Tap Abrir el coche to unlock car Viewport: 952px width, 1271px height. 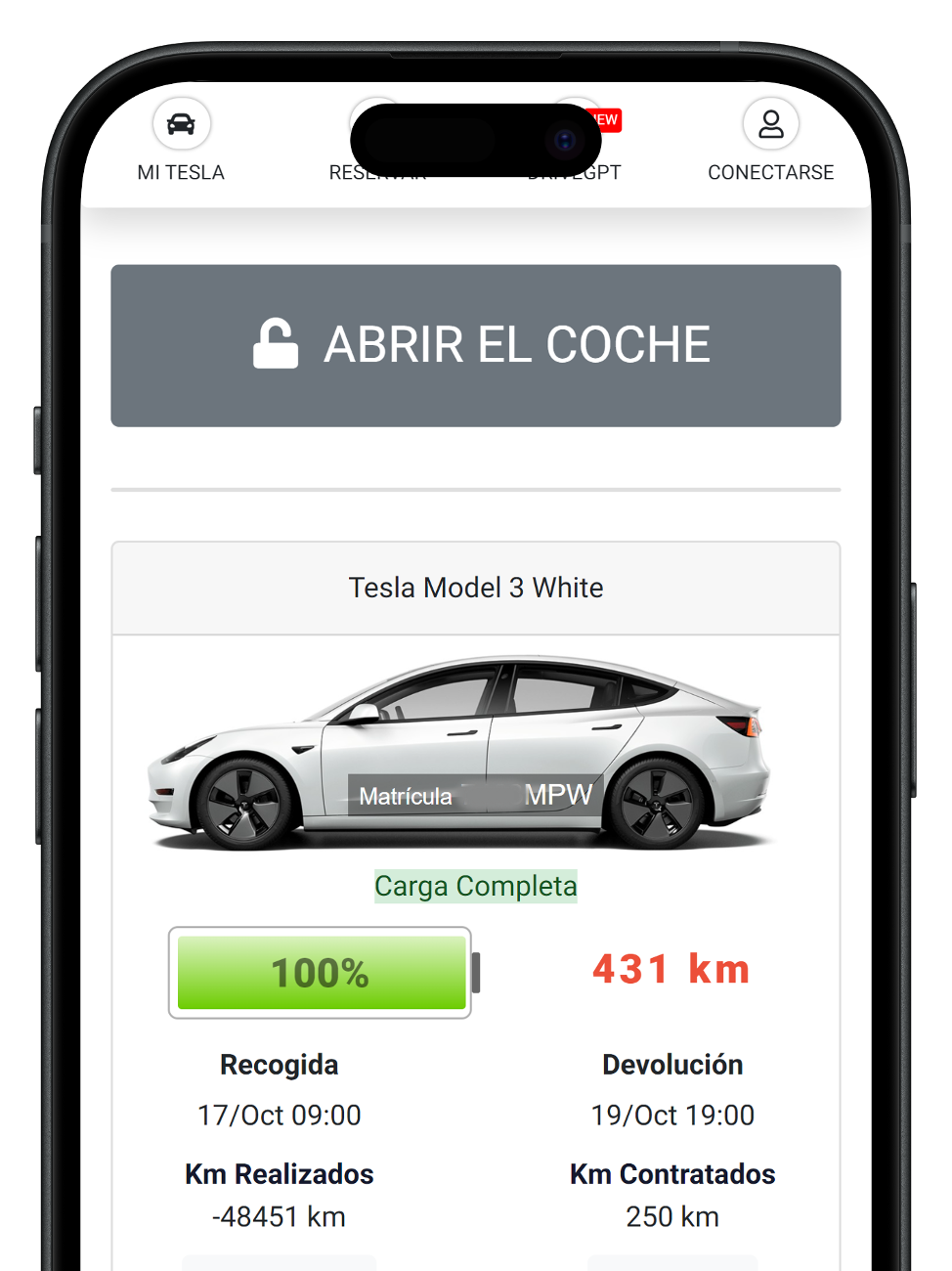476,345
